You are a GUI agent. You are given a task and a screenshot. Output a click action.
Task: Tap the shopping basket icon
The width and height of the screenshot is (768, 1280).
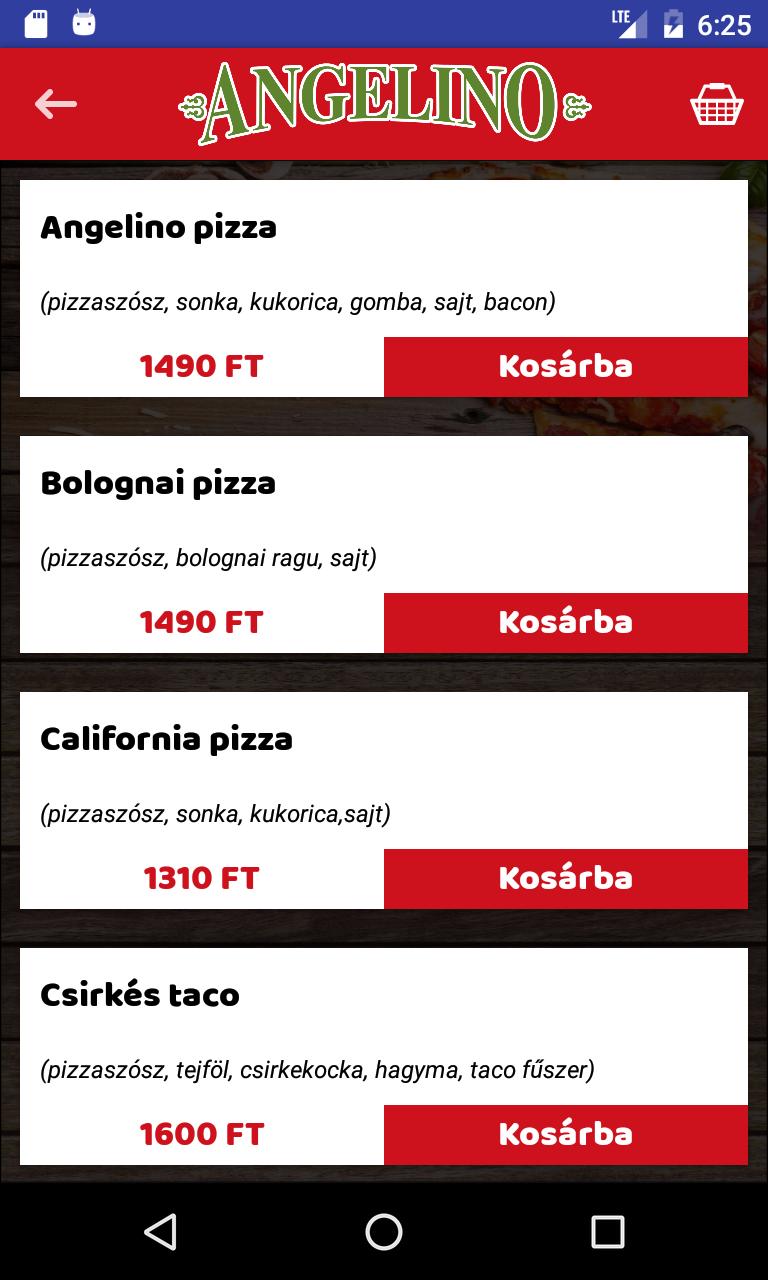(x=718, y=103)
